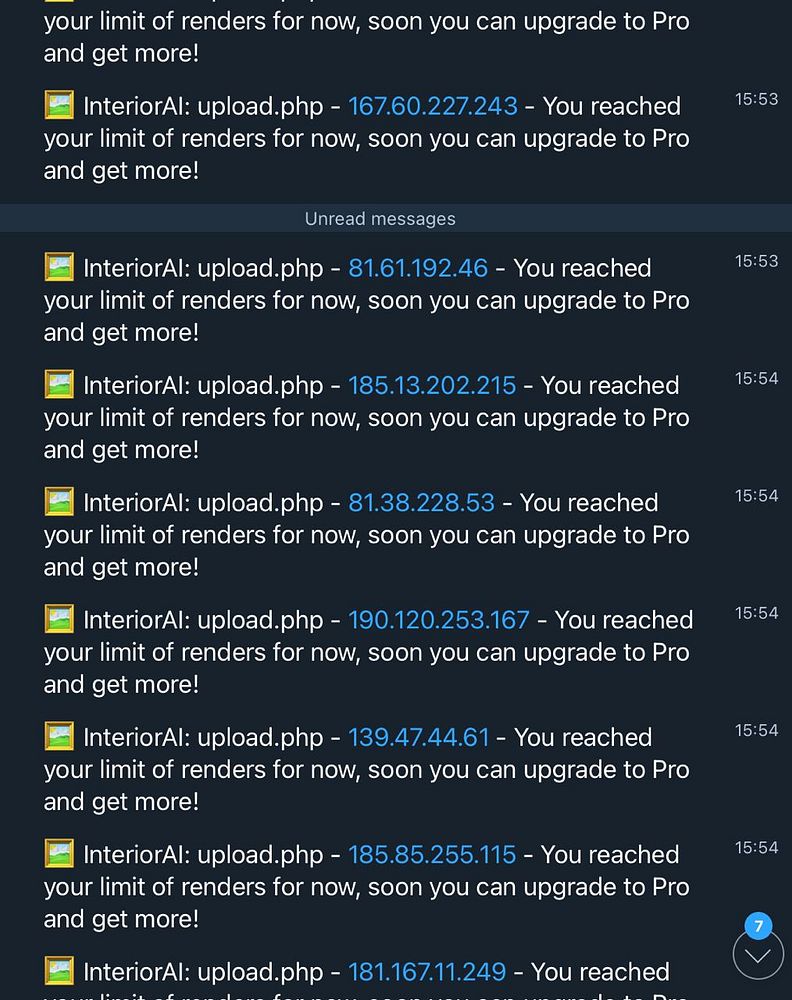Open IP link 167.60.227.243

coord(432,106)
